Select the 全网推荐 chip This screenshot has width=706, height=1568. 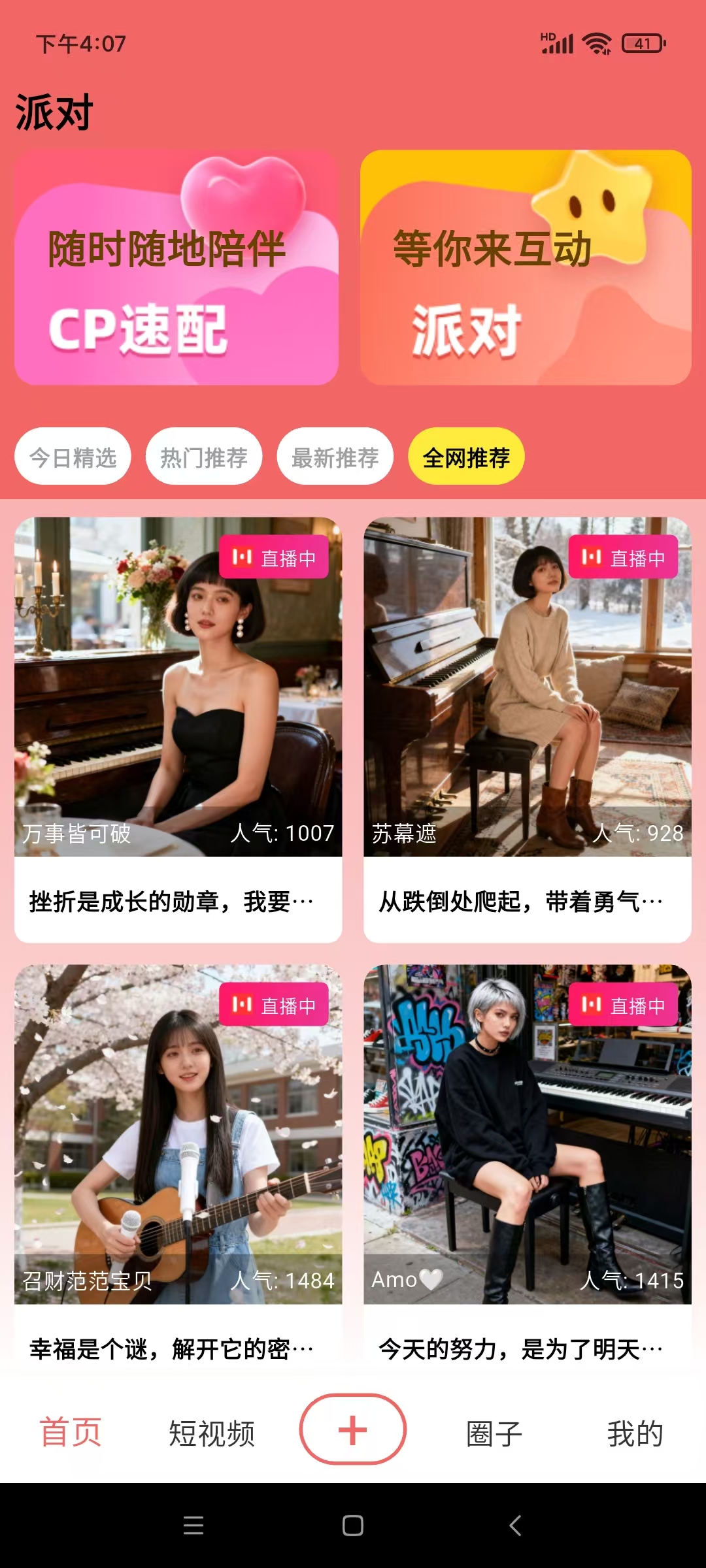click(x=466, y=457)
